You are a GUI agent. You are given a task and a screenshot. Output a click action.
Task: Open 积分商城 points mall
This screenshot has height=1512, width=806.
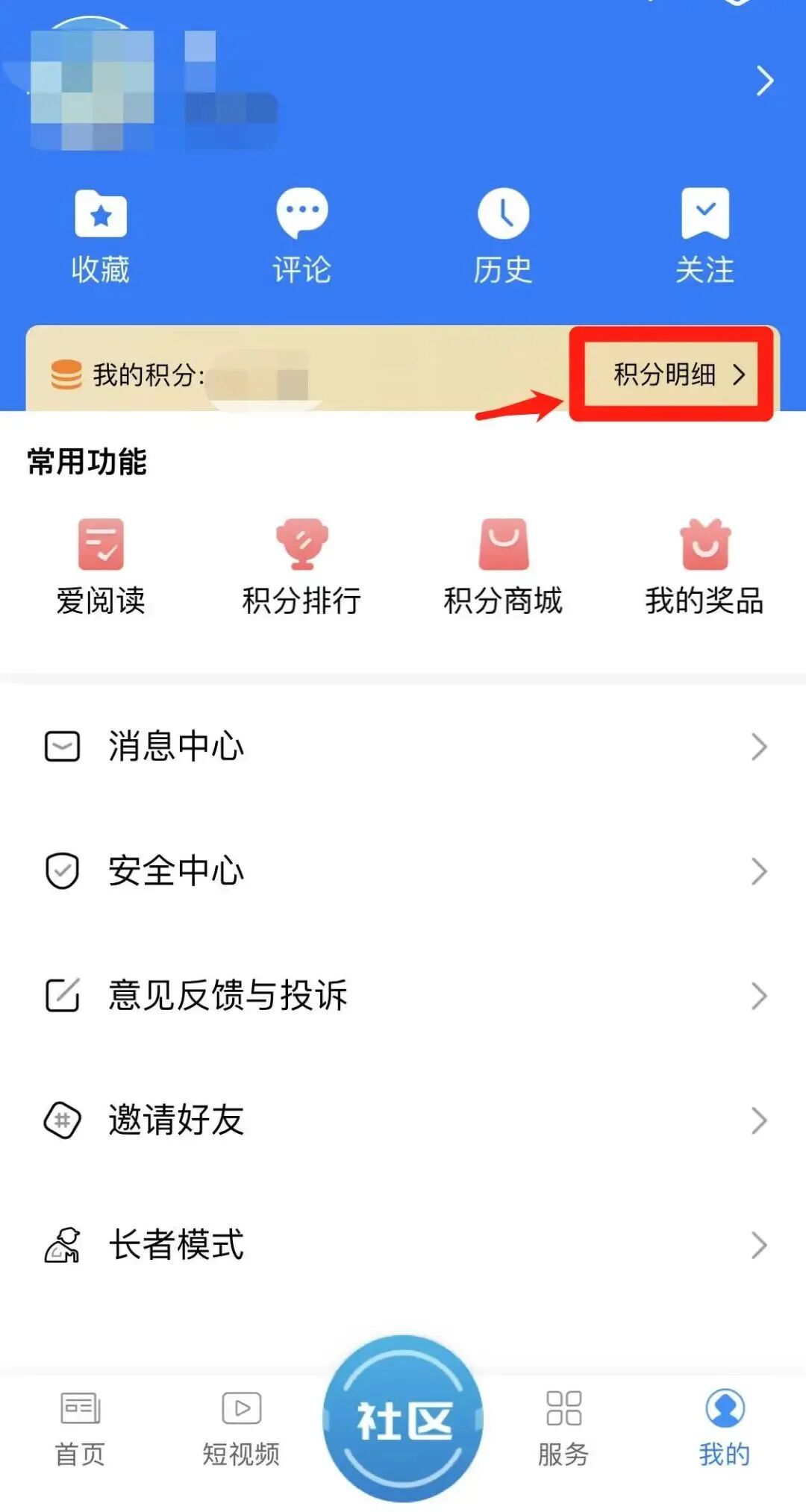point(503,567)
